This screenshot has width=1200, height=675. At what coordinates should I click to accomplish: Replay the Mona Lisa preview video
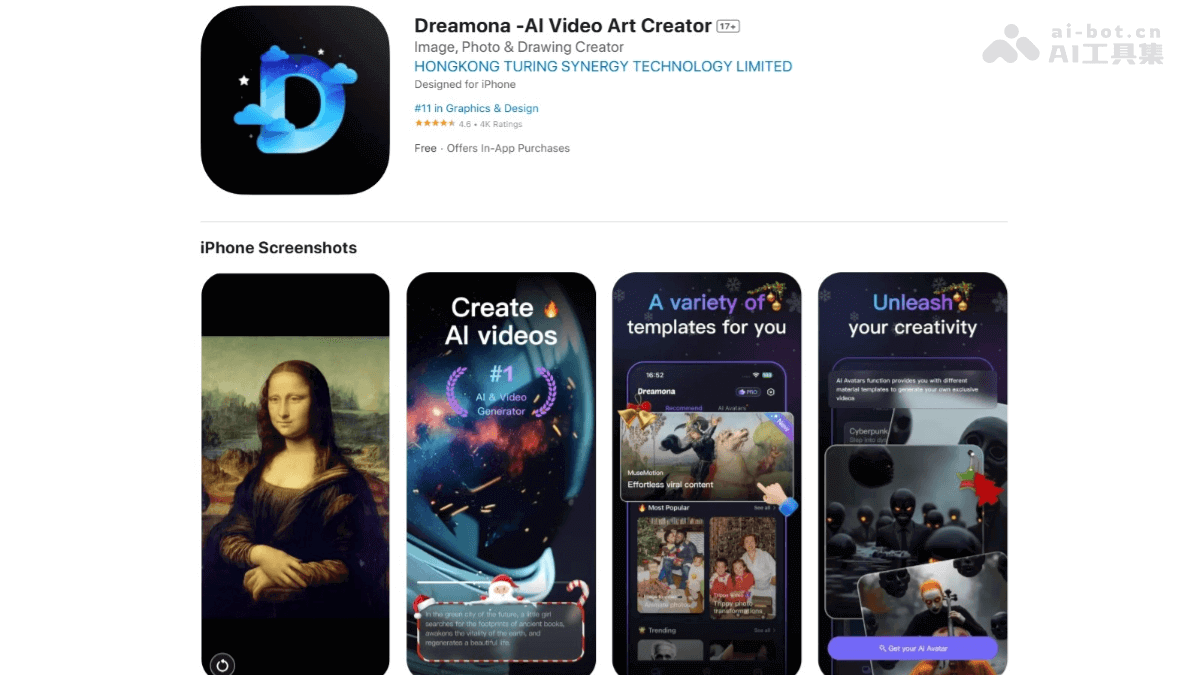pyautogui.click(x=222, y=664)
